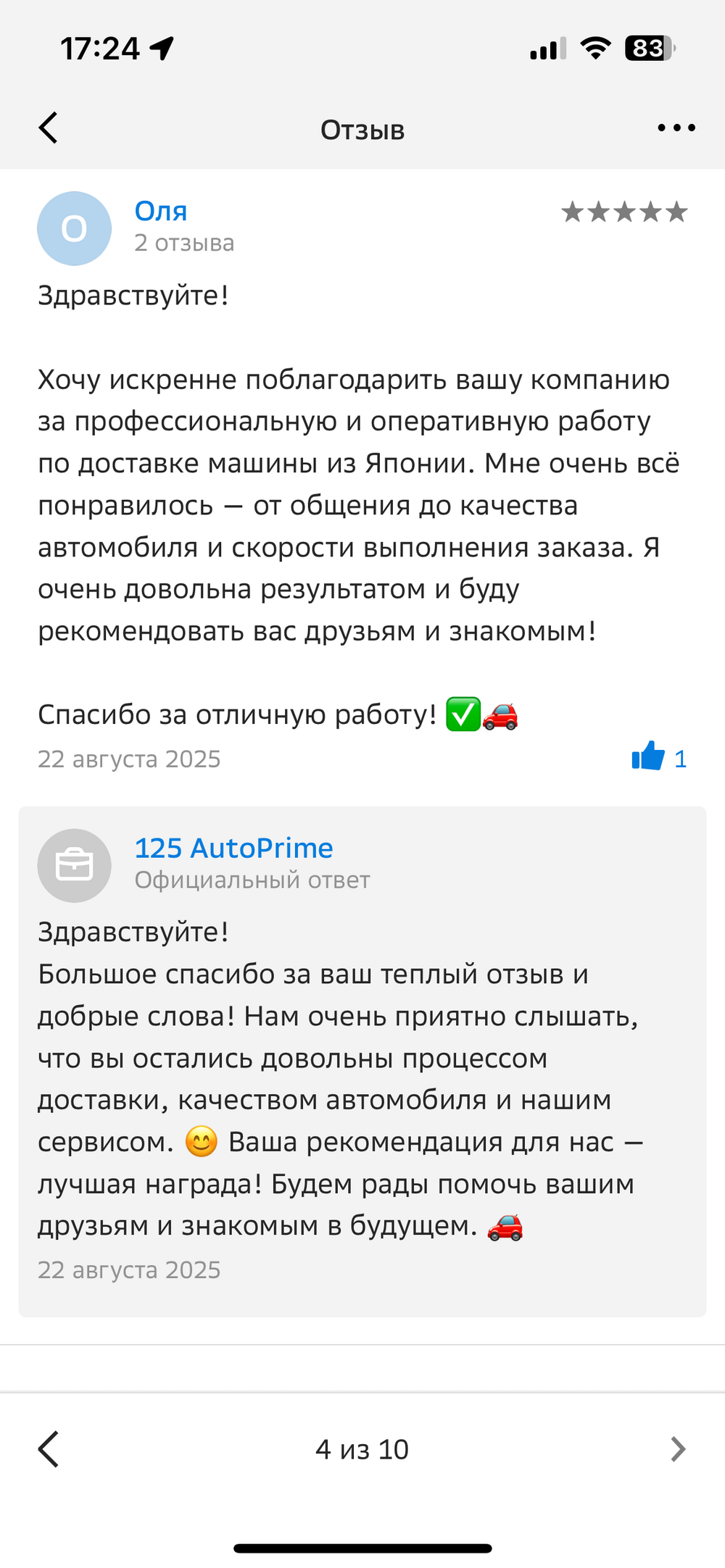Tap Оля's round avatar

(x=74, y=228)
